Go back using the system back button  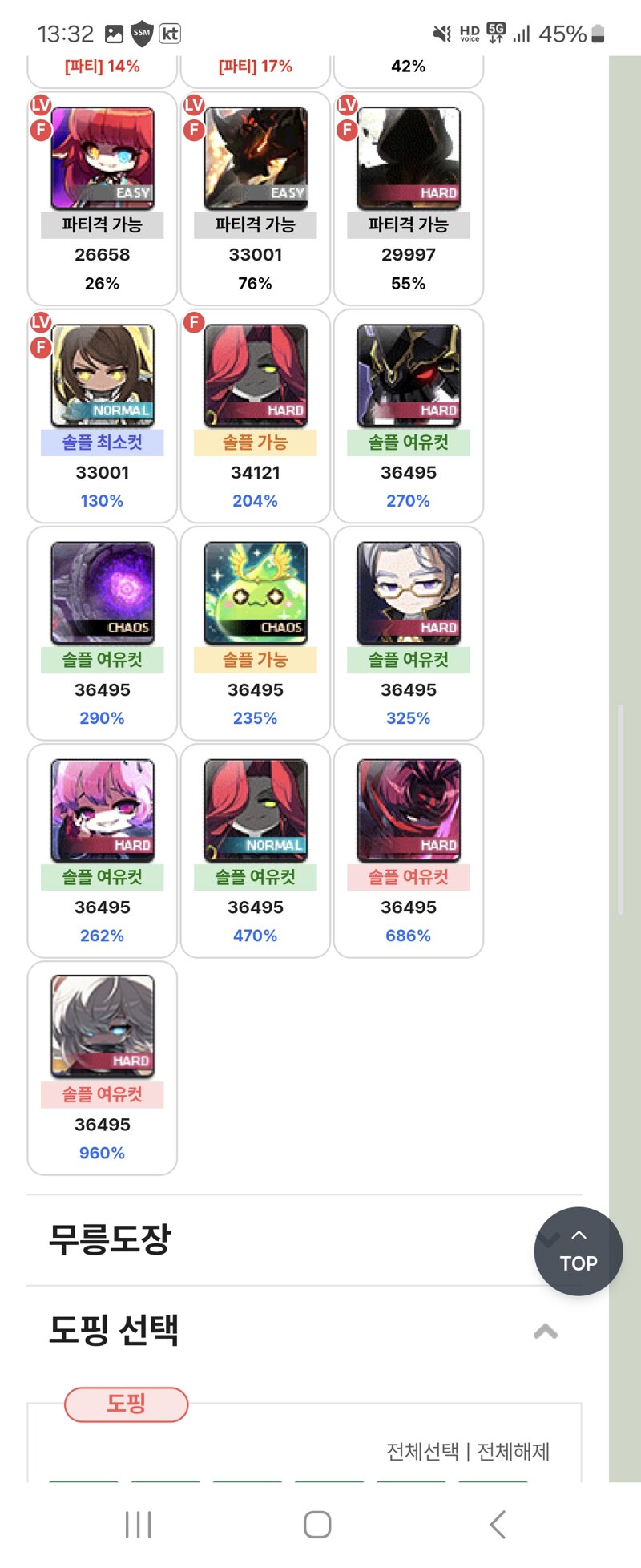pyautogui.click(x=498, y=1524)
